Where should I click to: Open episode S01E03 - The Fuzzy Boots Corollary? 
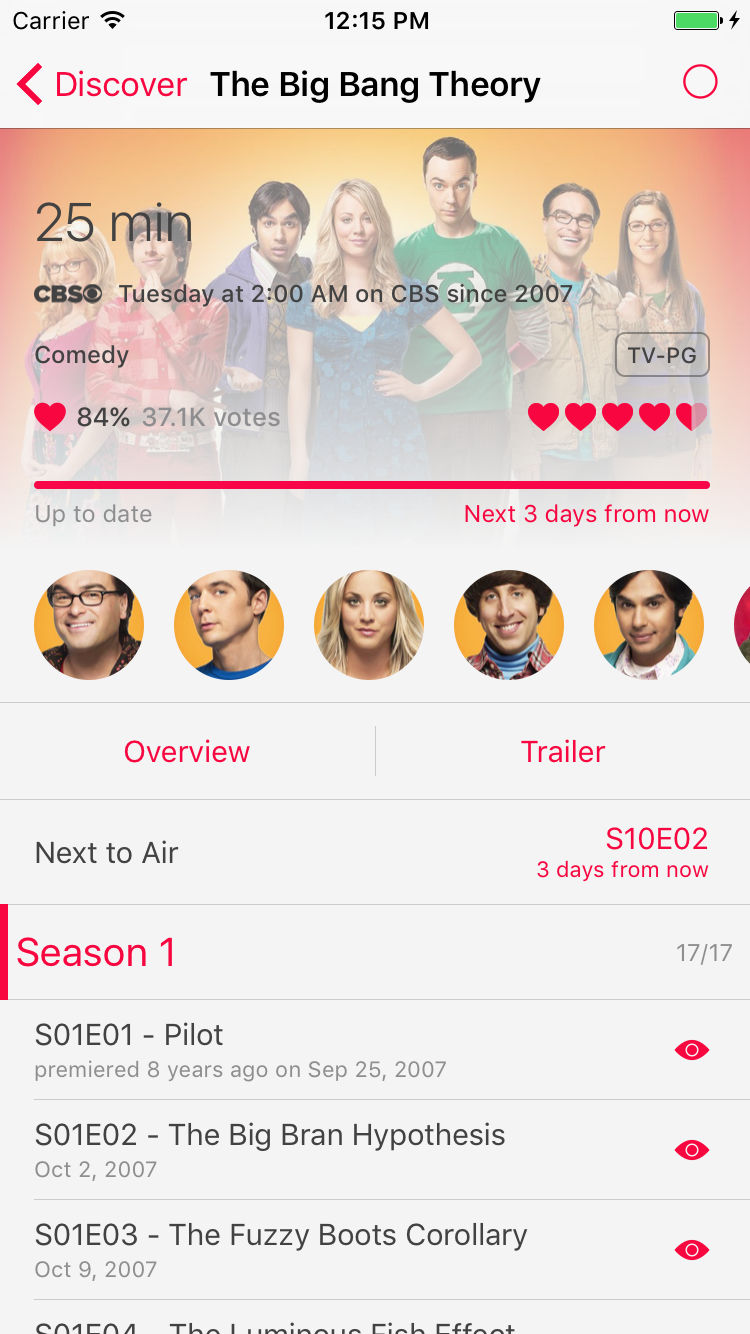pyautogui.click(x=340, y=1250)
